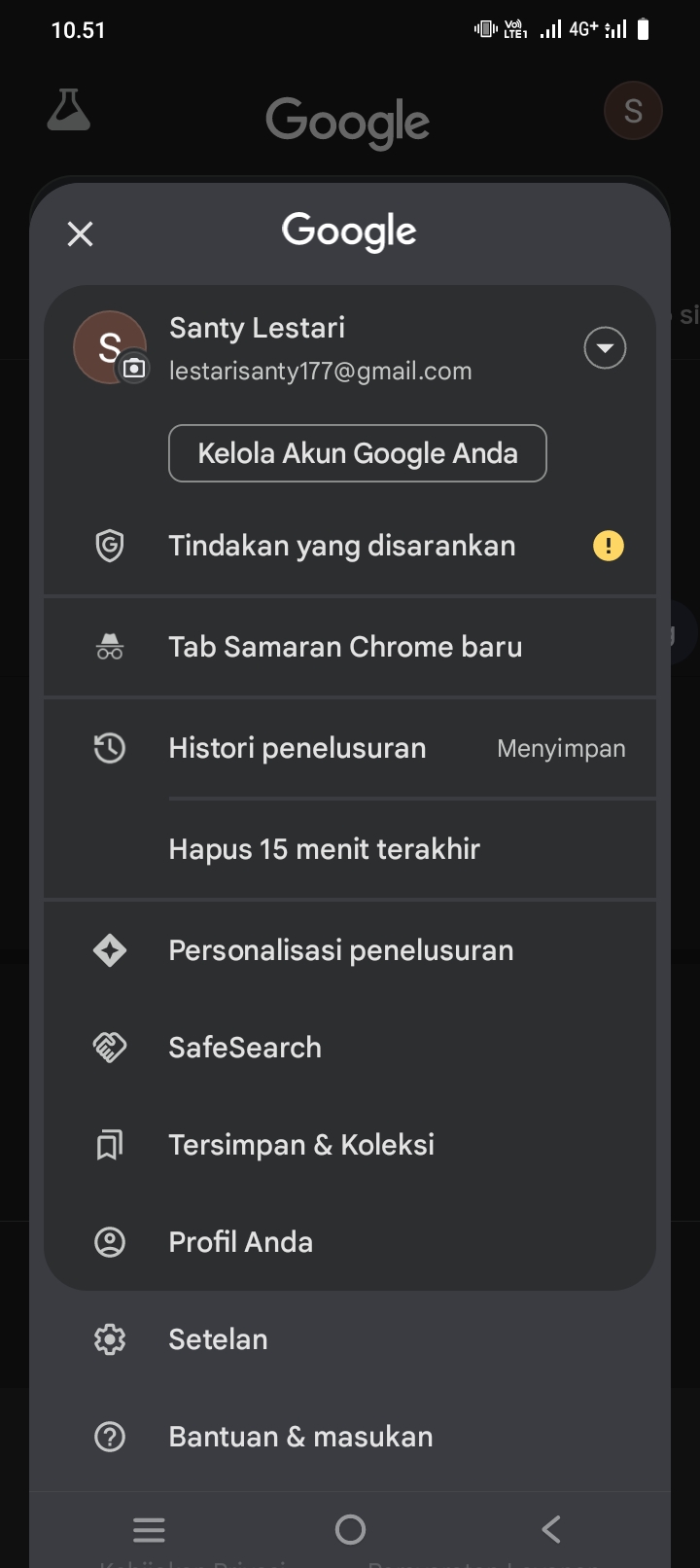Image resolution: width=700 pixels, height=1568 pixels.
Task: Open Histori penelusuran
Action: point(350,748)
